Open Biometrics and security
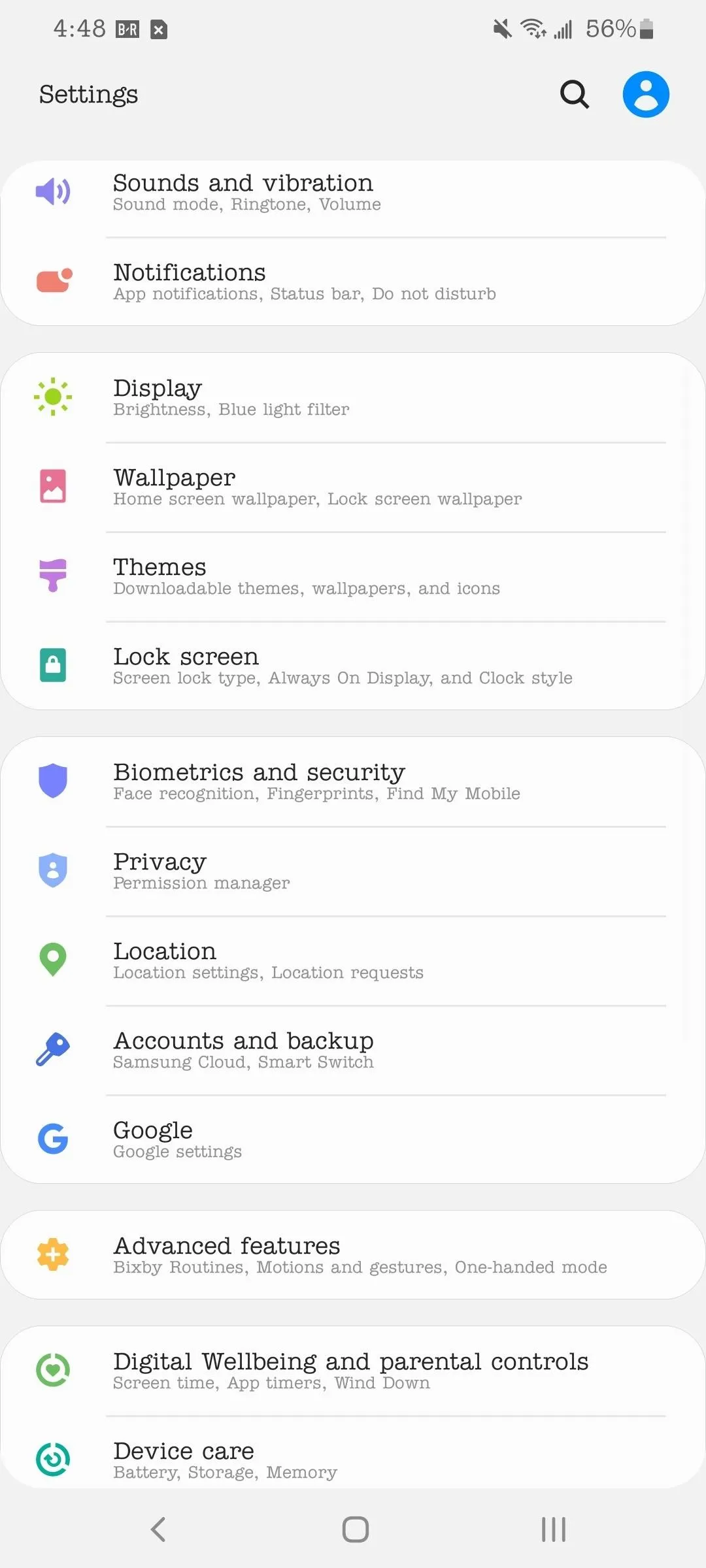706x1568 pixels. pos(353,781)
